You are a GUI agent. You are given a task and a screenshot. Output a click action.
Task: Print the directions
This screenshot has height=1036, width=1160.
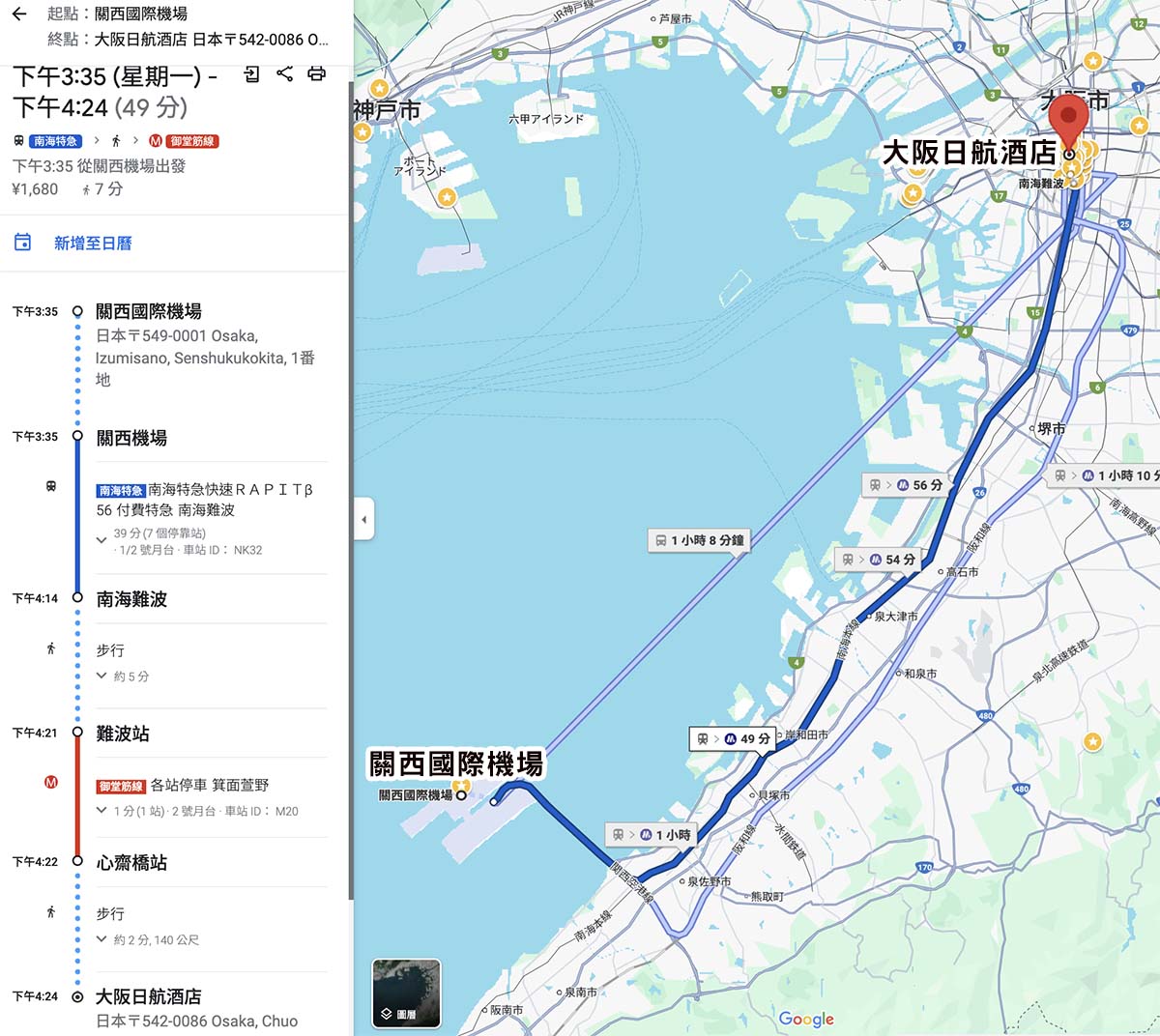316,74
